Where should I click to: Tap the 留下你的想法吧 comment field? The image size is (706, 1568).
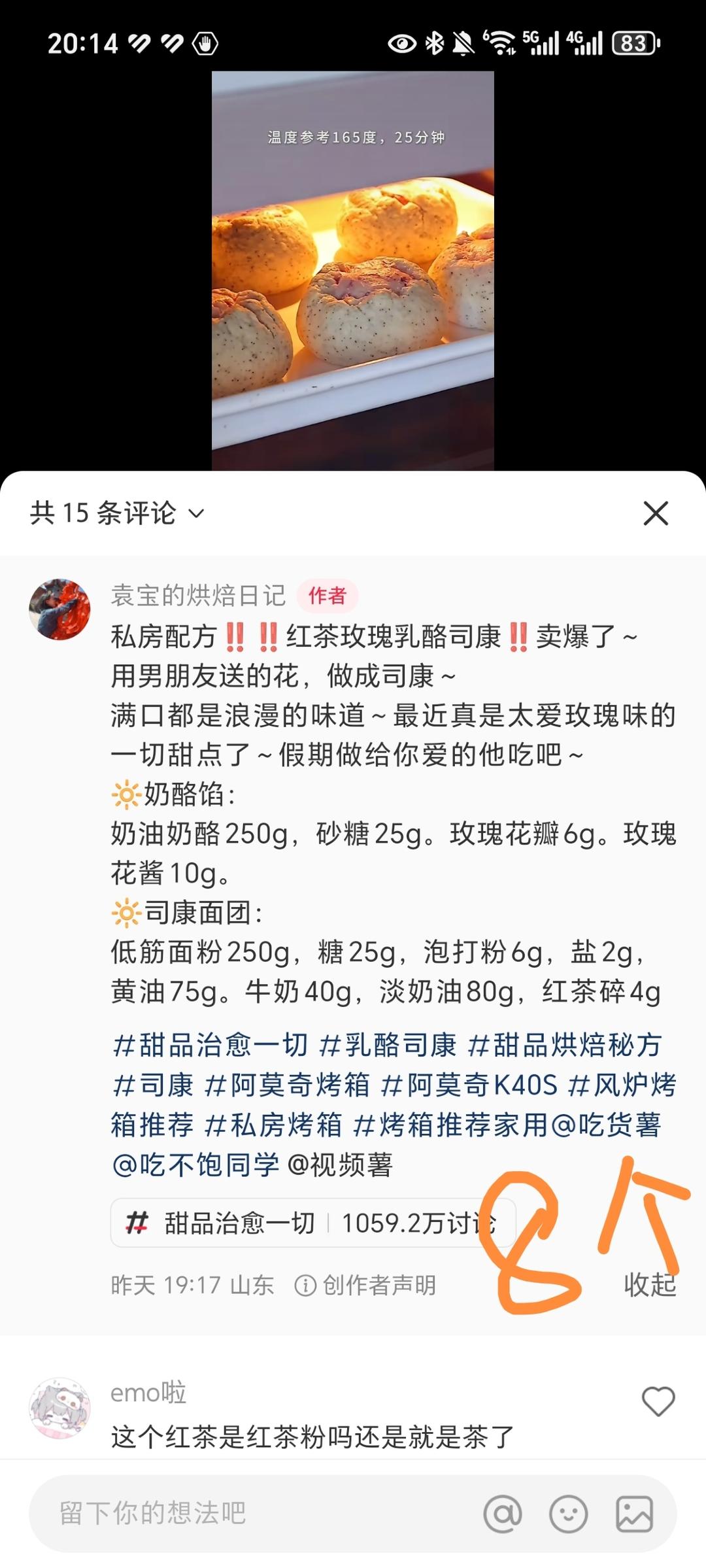248,1513
